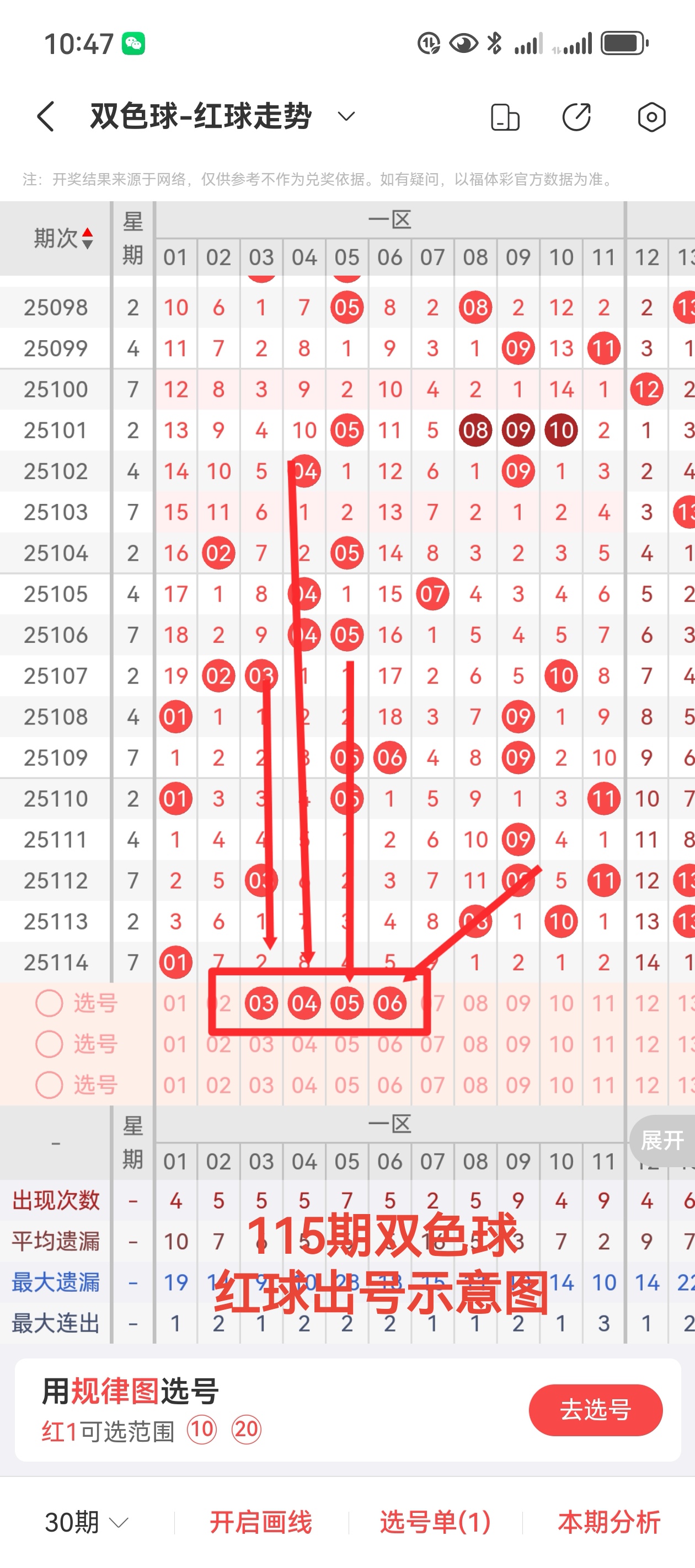Image resolution: width=695 pixels, height=1568 pixels.
Task: Open the chart settings hexagon icon
Action: pyautogui.click(x=651, y=117)
